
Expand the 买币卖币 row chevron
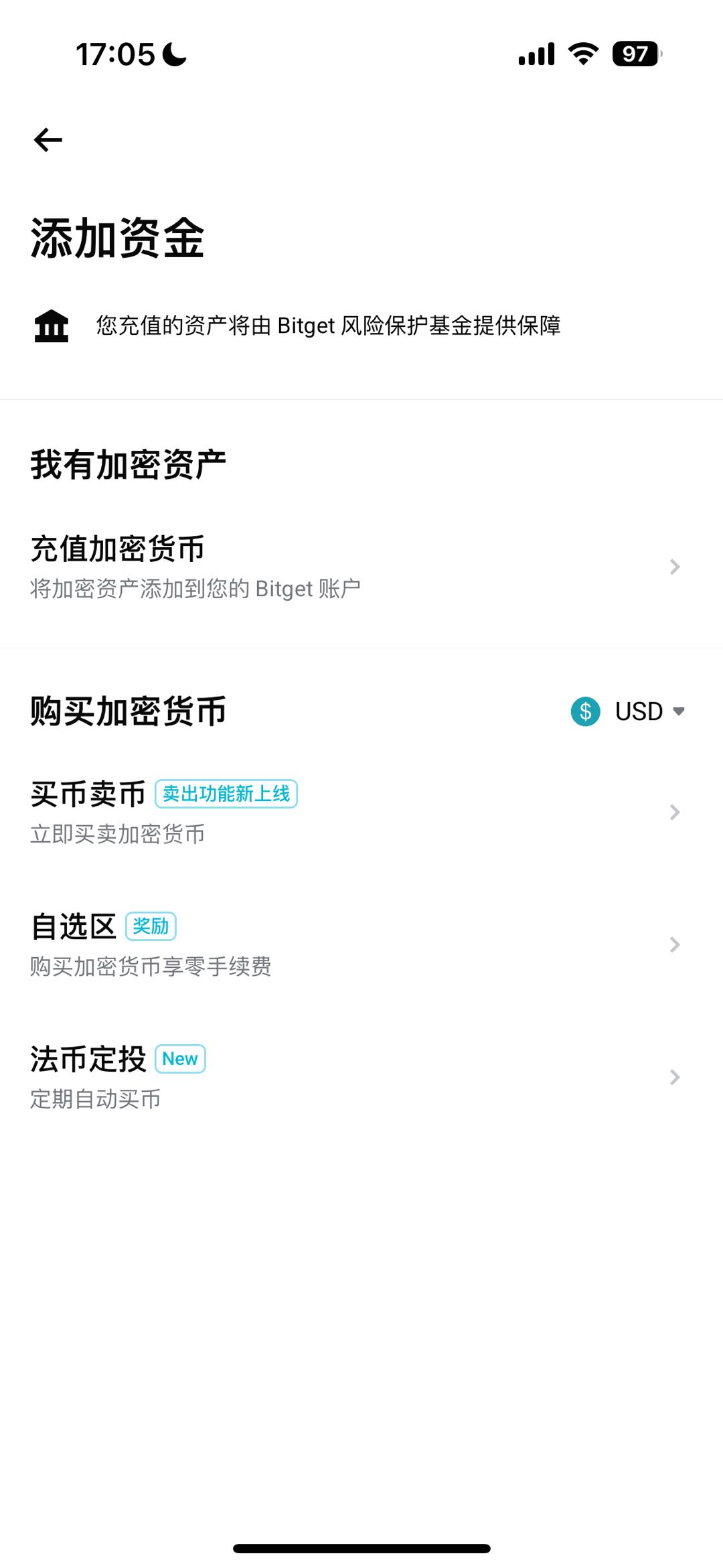click(x=674, y=812)
